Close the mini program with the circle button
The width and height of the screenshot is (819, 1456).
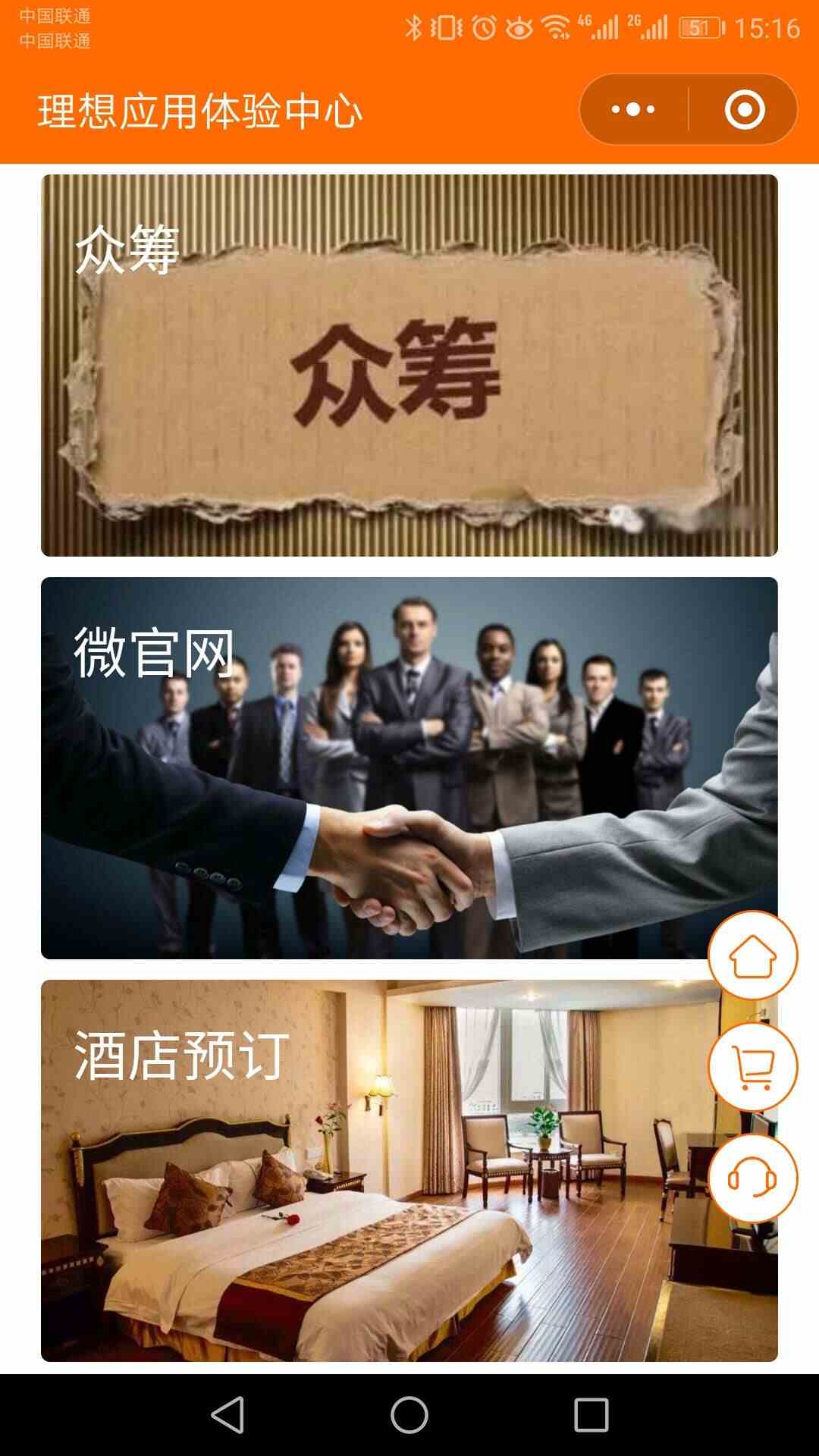tap(745, 110)
